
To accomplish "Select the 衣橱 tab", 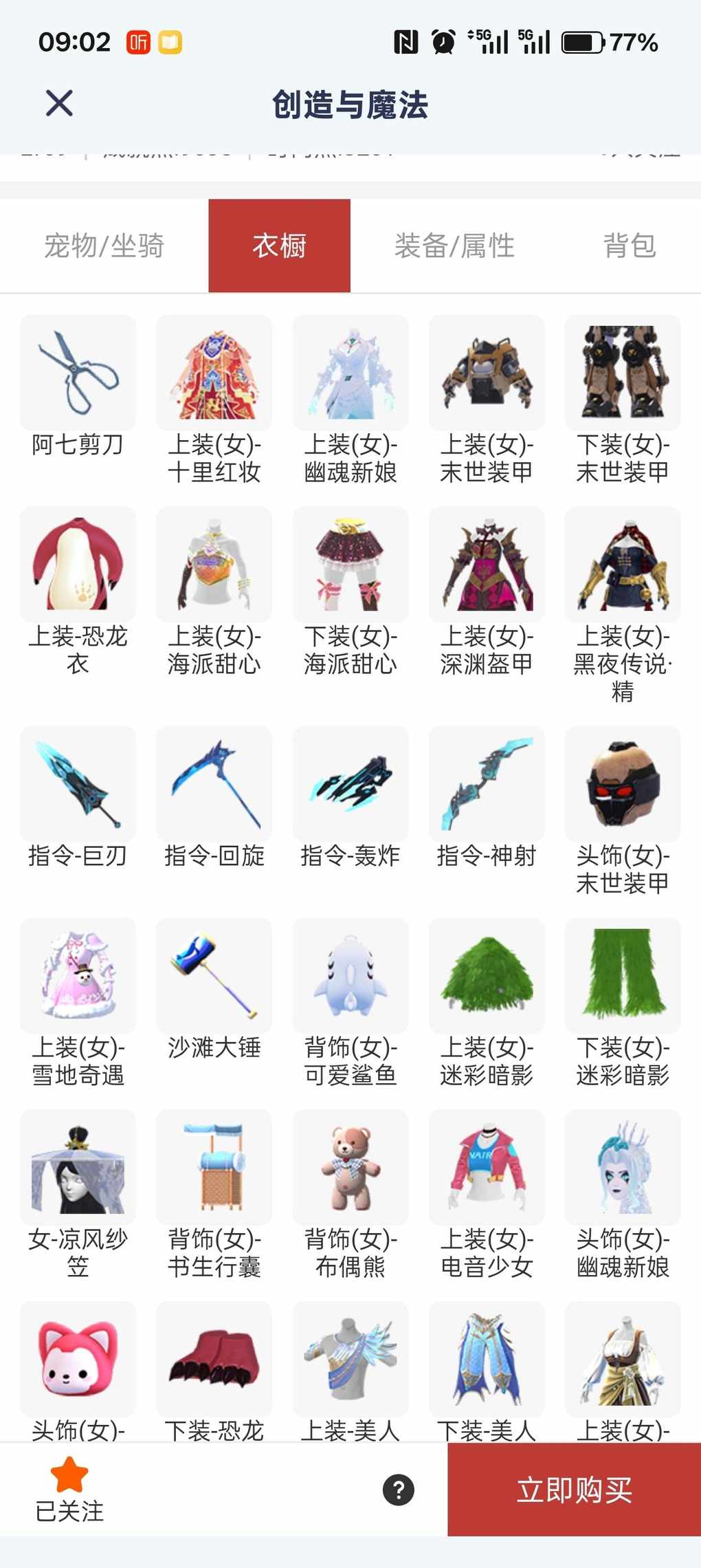I will point(279,246).
